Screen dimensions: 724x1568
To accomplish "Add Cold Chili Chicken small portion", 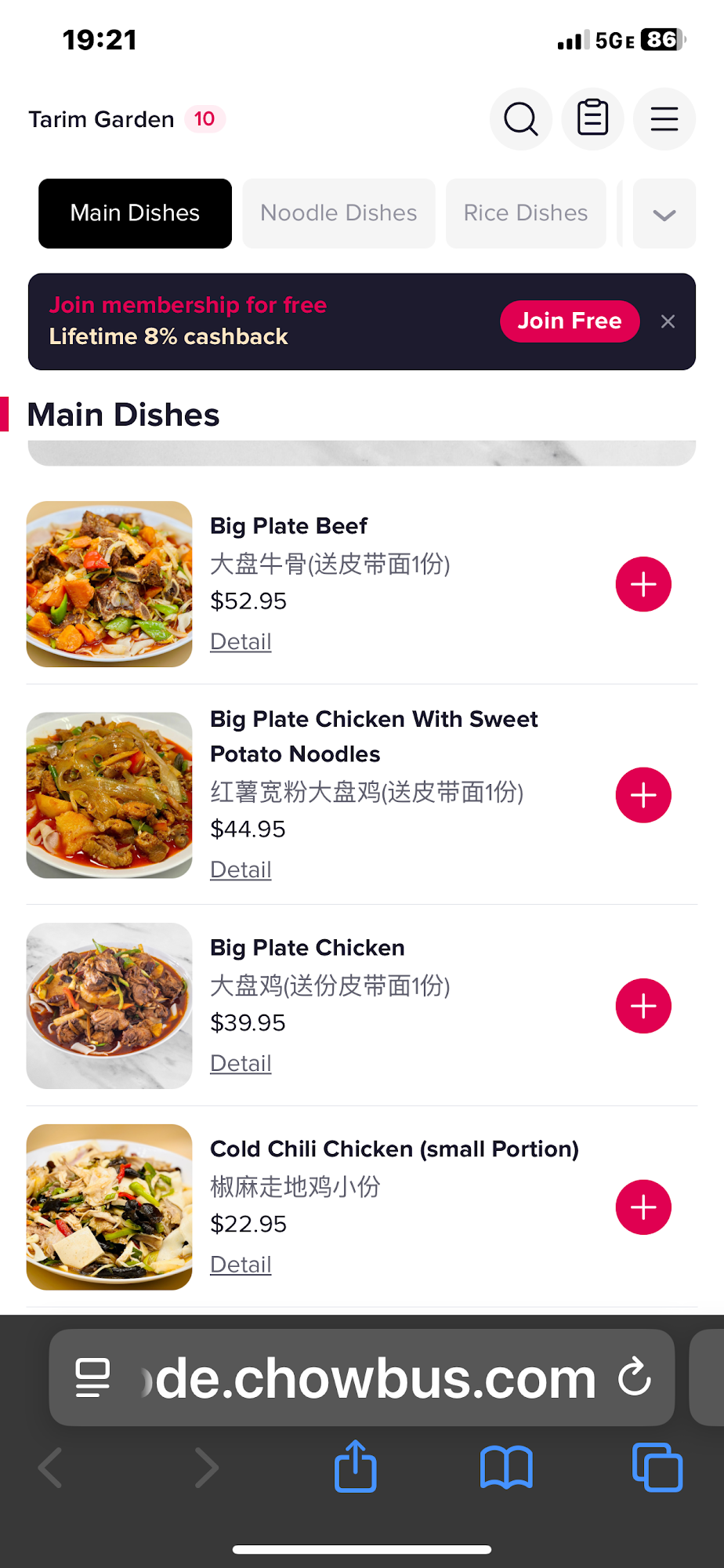I will pyautogui.click(x=643, y=1207).
